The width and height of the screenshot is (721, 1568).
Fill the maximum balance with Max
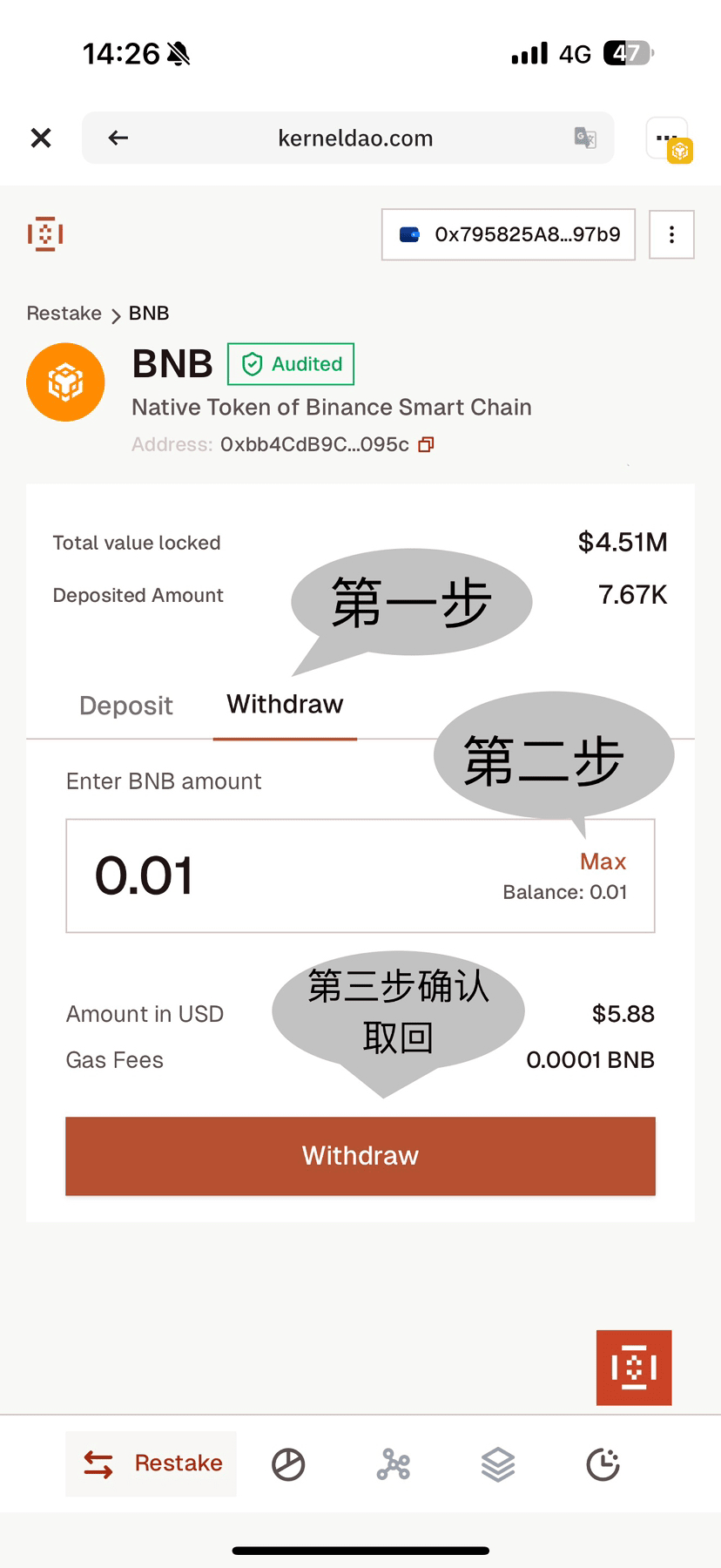(603, 862)
